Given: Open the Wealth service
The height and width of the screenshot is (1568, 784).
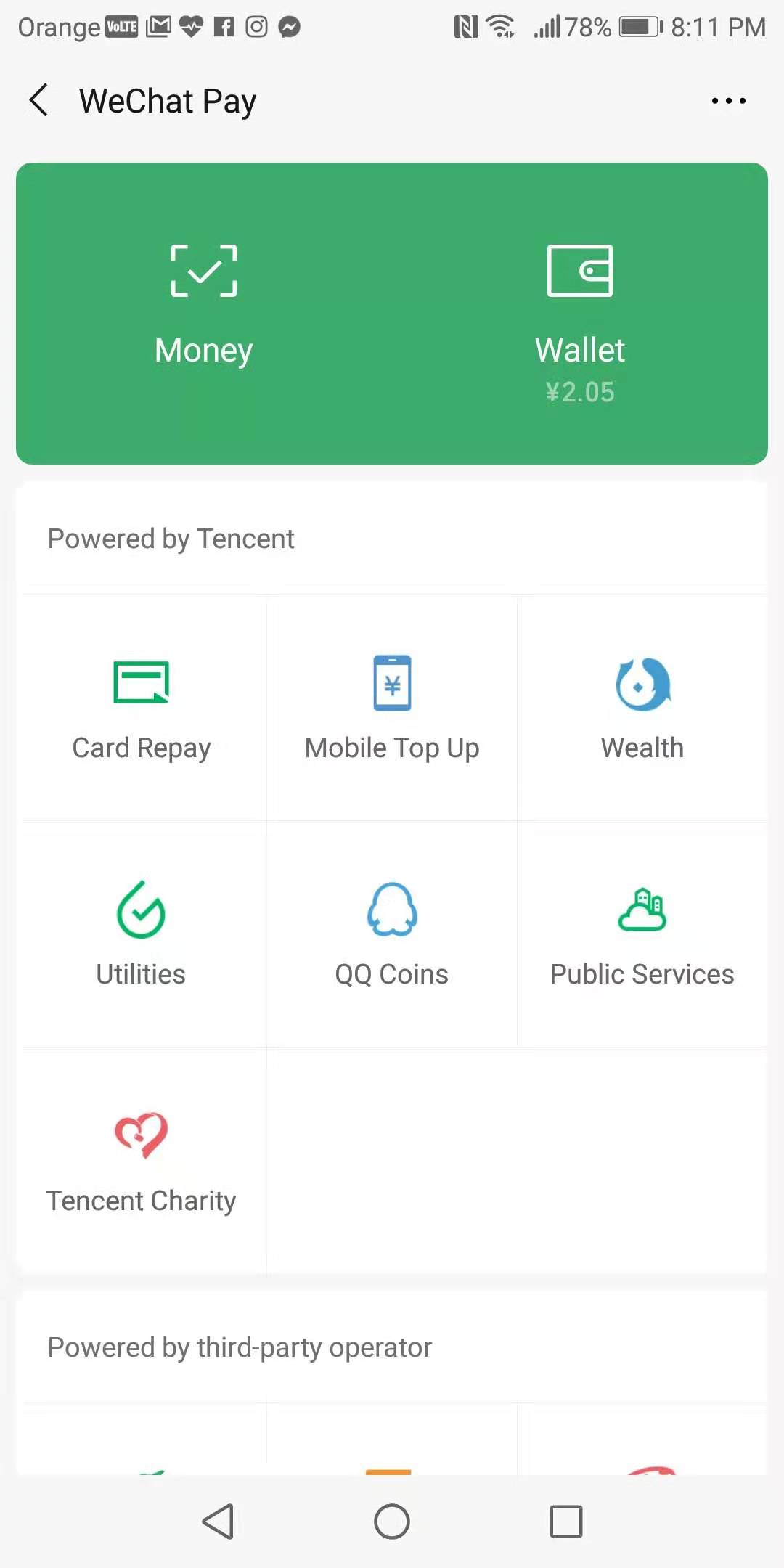Looking at the screenshot, I should (642, 709).
